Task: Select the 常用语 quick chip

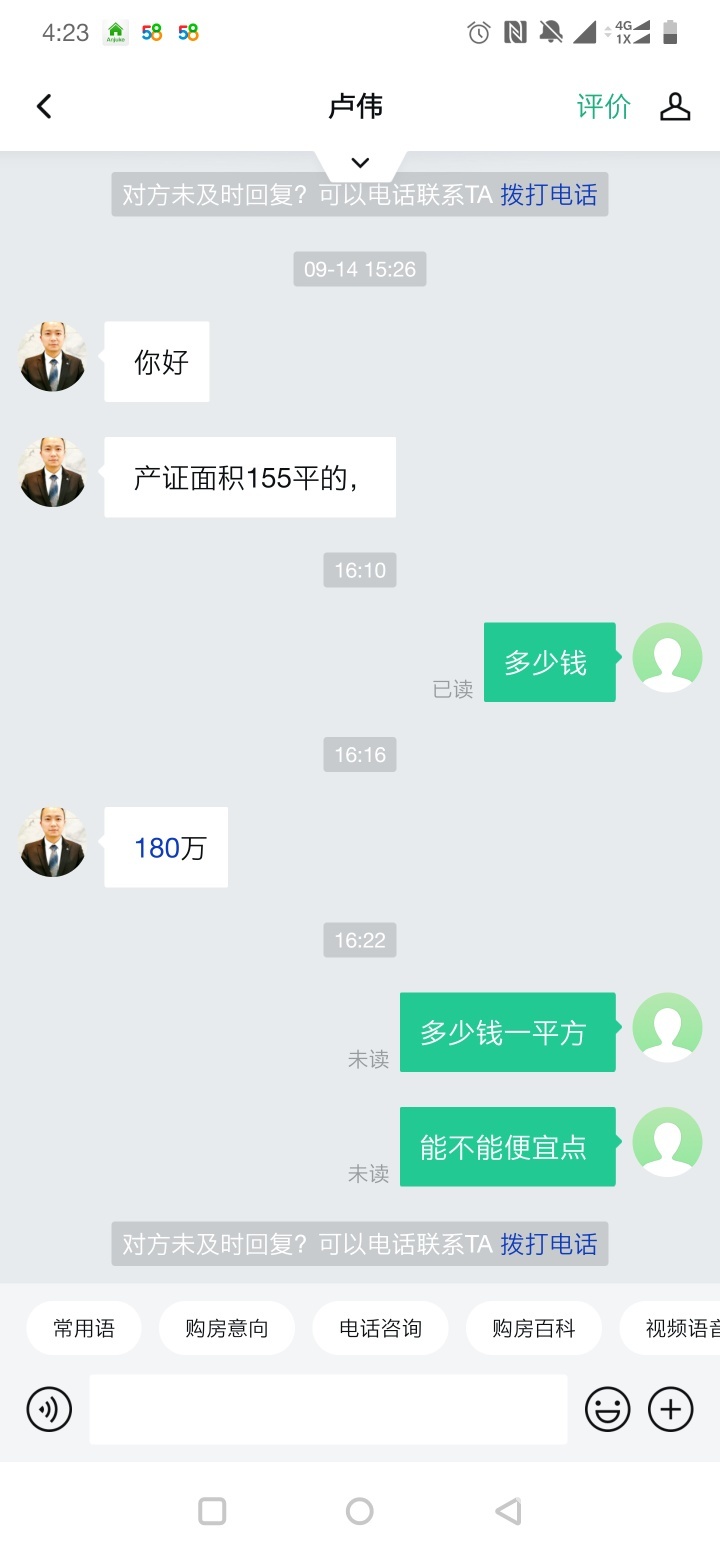Action: (x=84, y=1328)
